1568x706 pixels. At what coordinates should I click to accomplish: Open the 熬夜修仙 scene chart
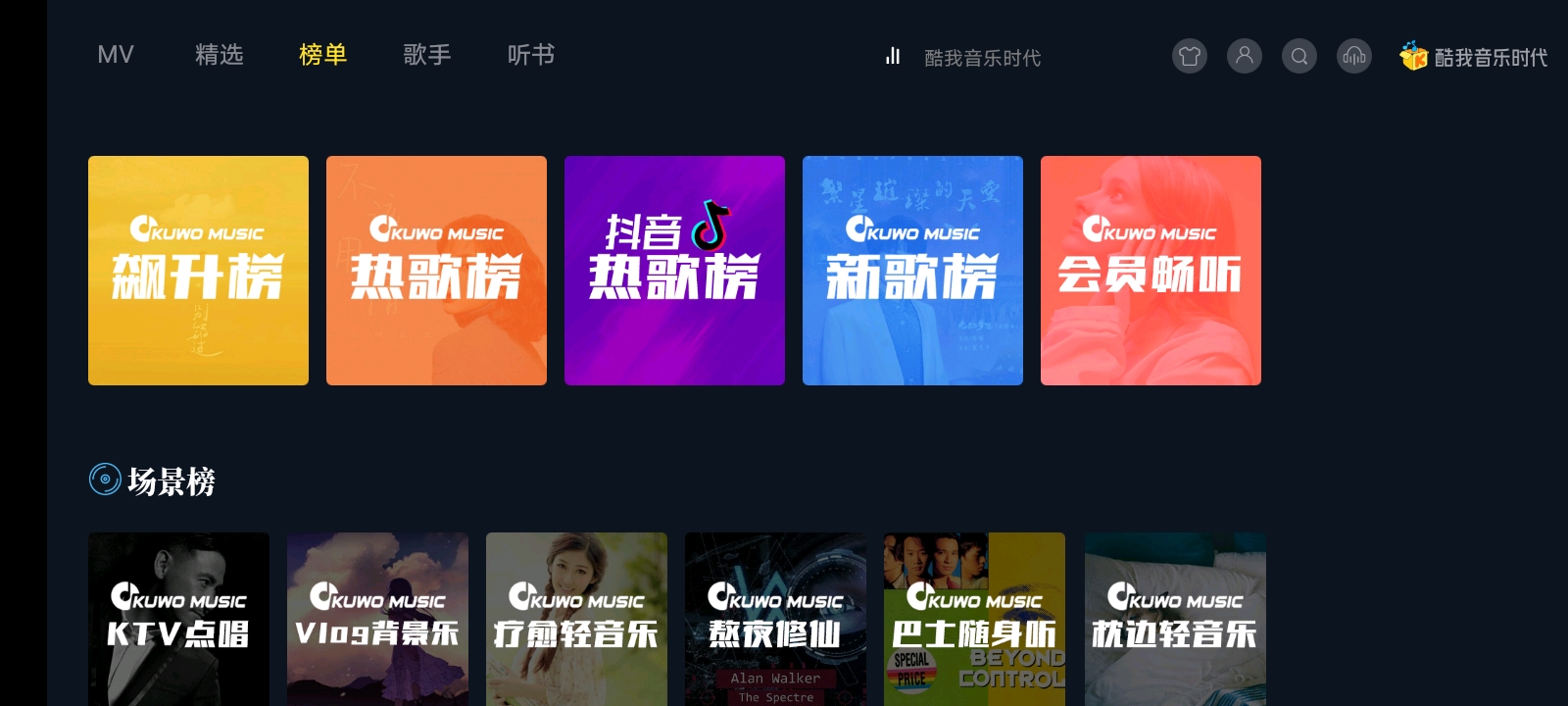(775, 619)
